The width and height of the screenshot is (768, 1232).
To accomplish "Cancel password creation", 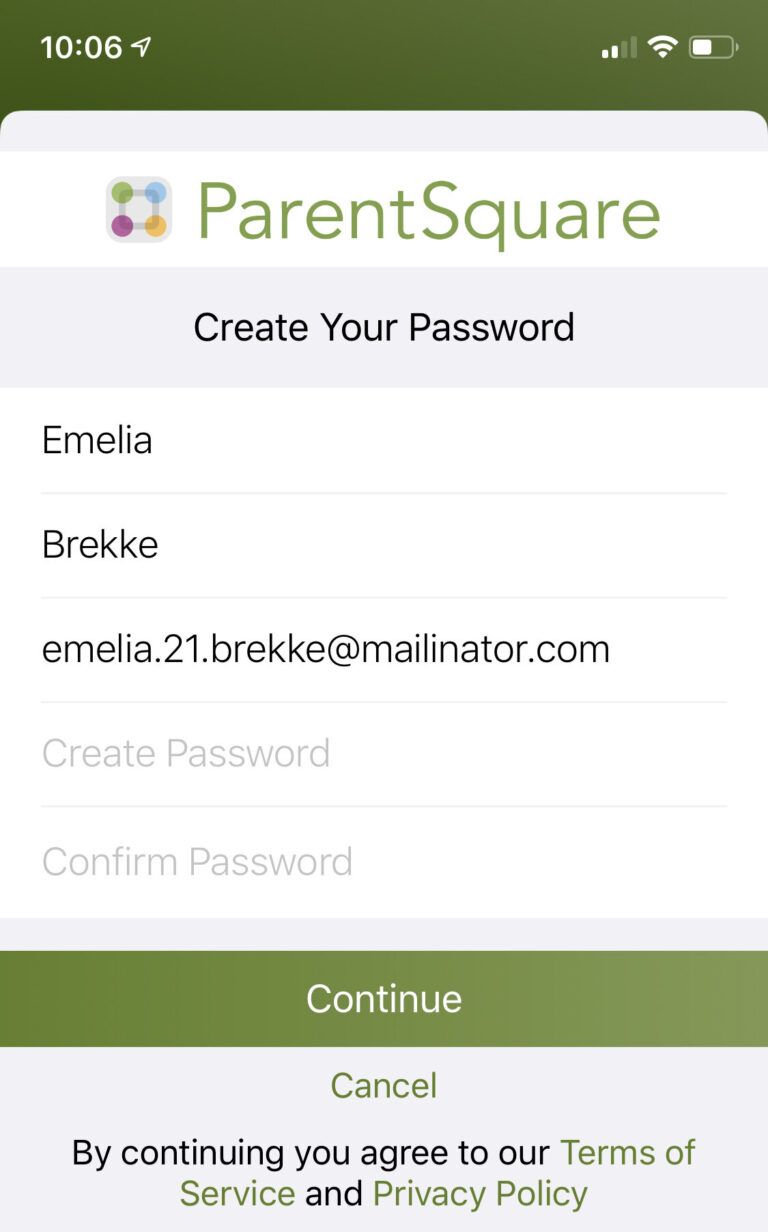I will (x=383, y=1085).
